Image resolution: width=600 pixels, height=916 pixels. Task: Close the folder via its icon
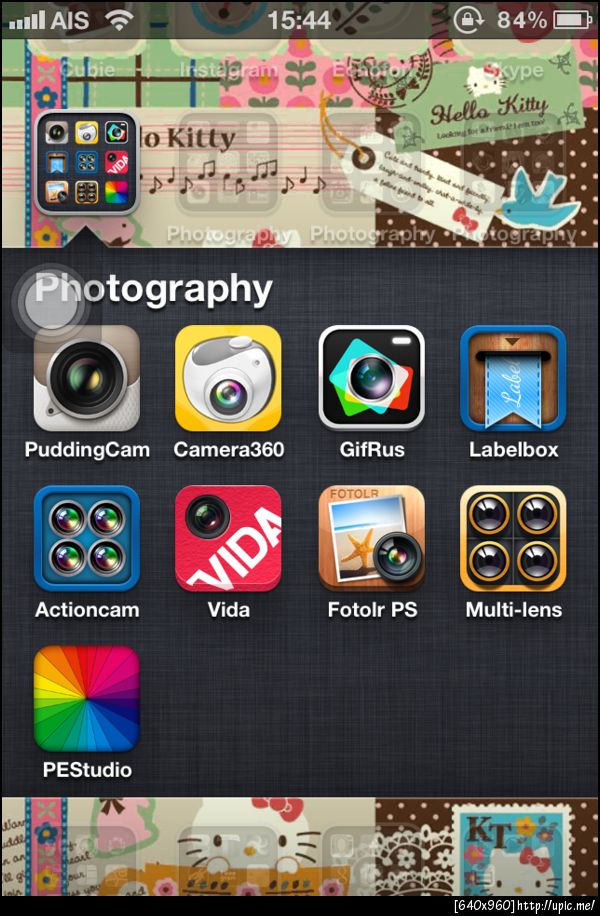86,163
